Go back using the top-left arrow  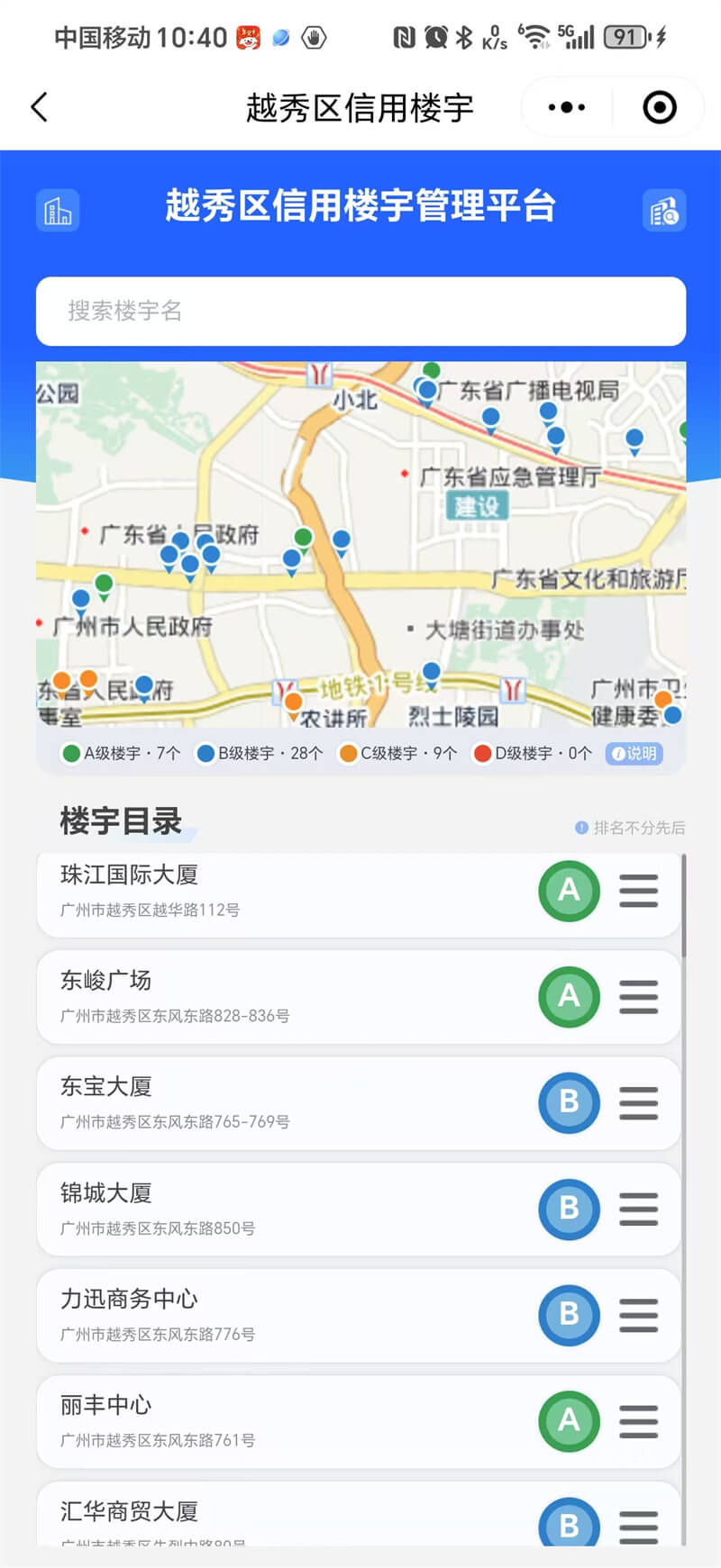pyautogui.click(x=39, y=107)
